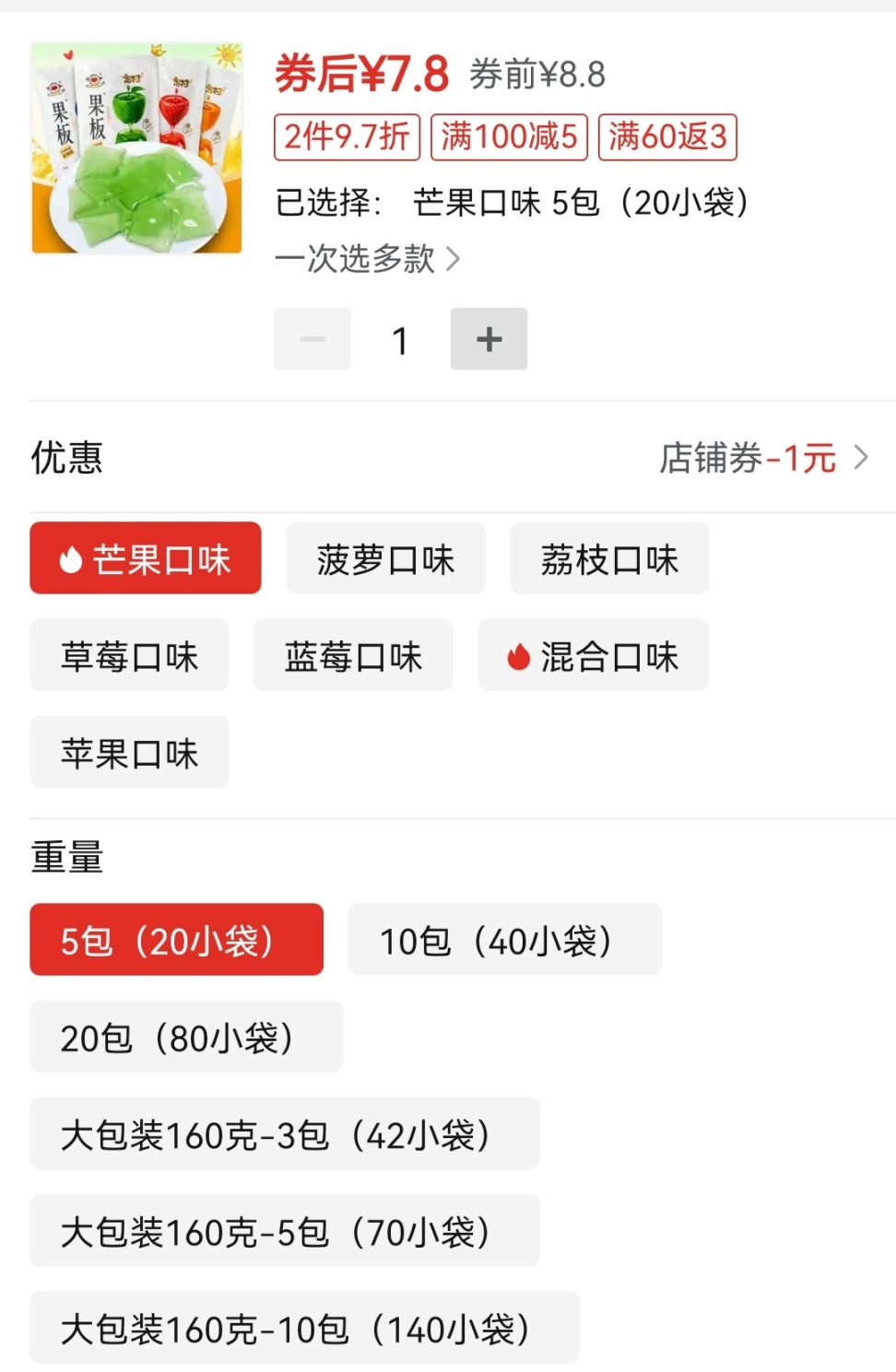The height and width of the screenshot is (1372, 896).
Task: Choose 大包装160克-10包（140小袋）
Action: 304,1328
